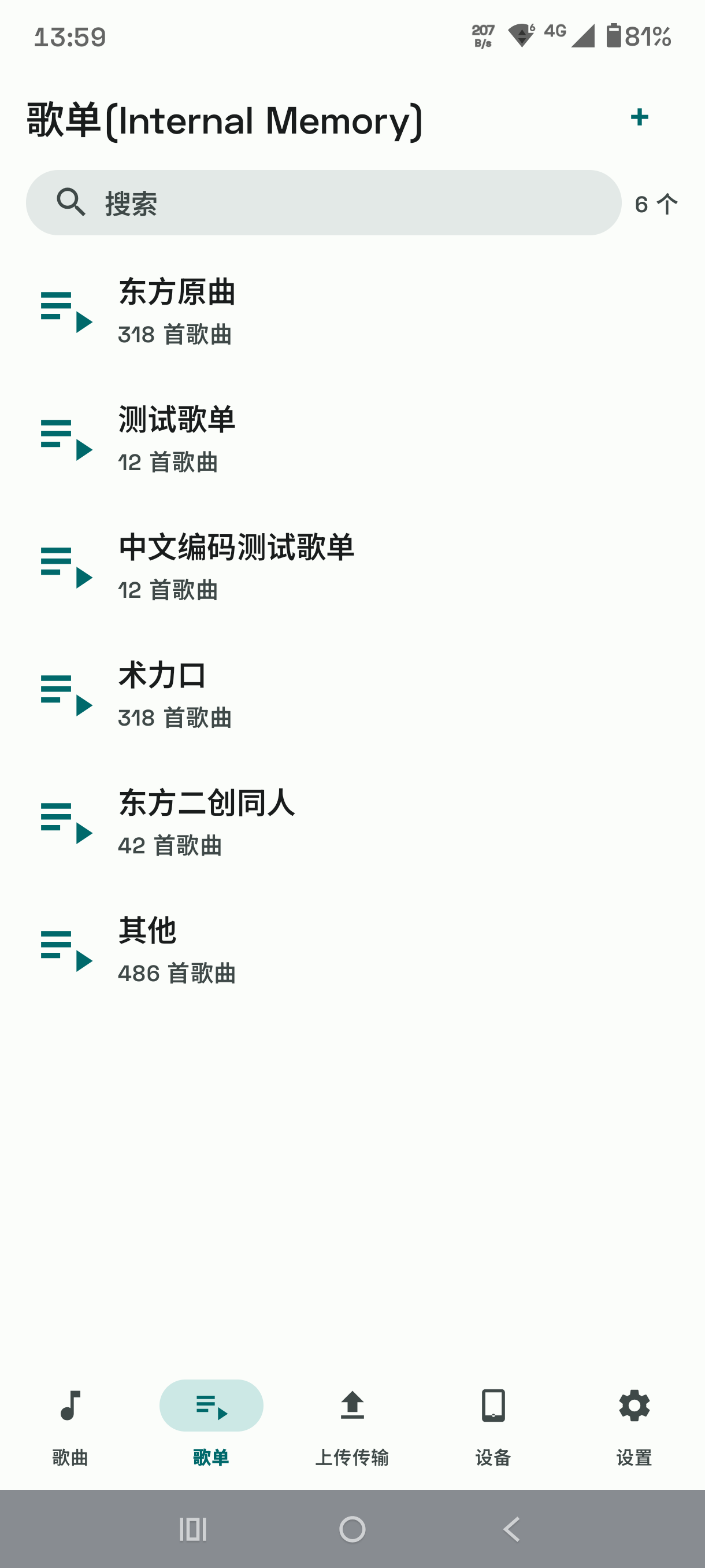Viewport: 705px width, 1568px height.
Task: Open the 测试歌单 playlist
Action: coord(352,439)
